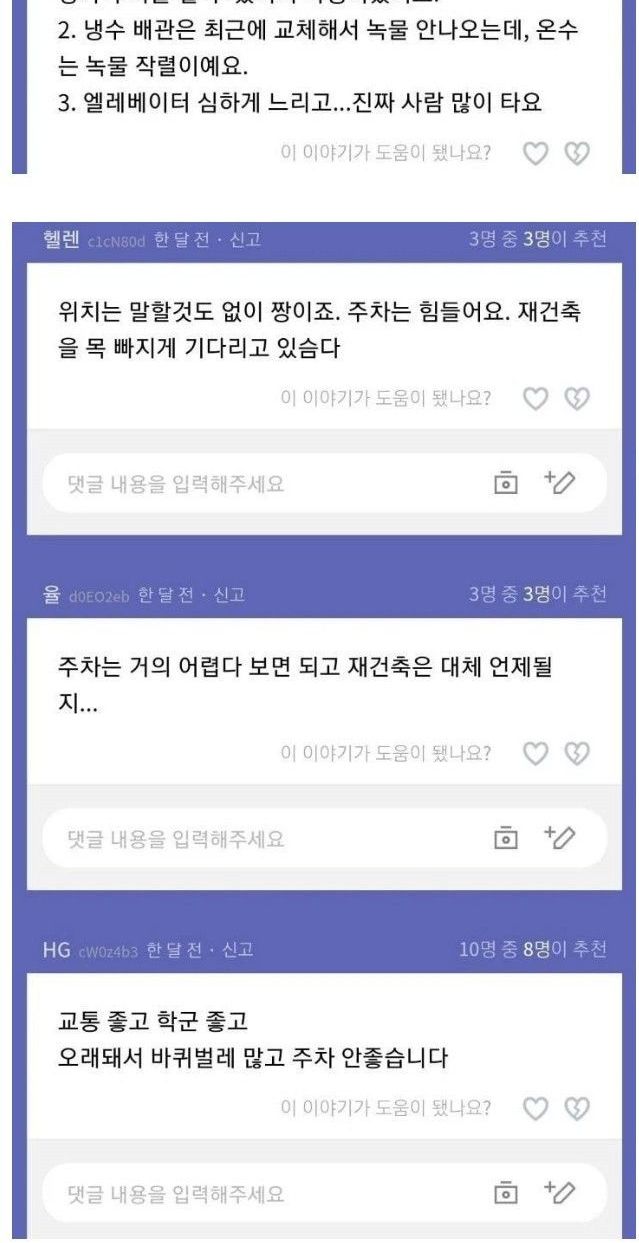Screen dimensions: 639x1243
Task: Attach a photo to comment on HG's review
Action: 507,1193
